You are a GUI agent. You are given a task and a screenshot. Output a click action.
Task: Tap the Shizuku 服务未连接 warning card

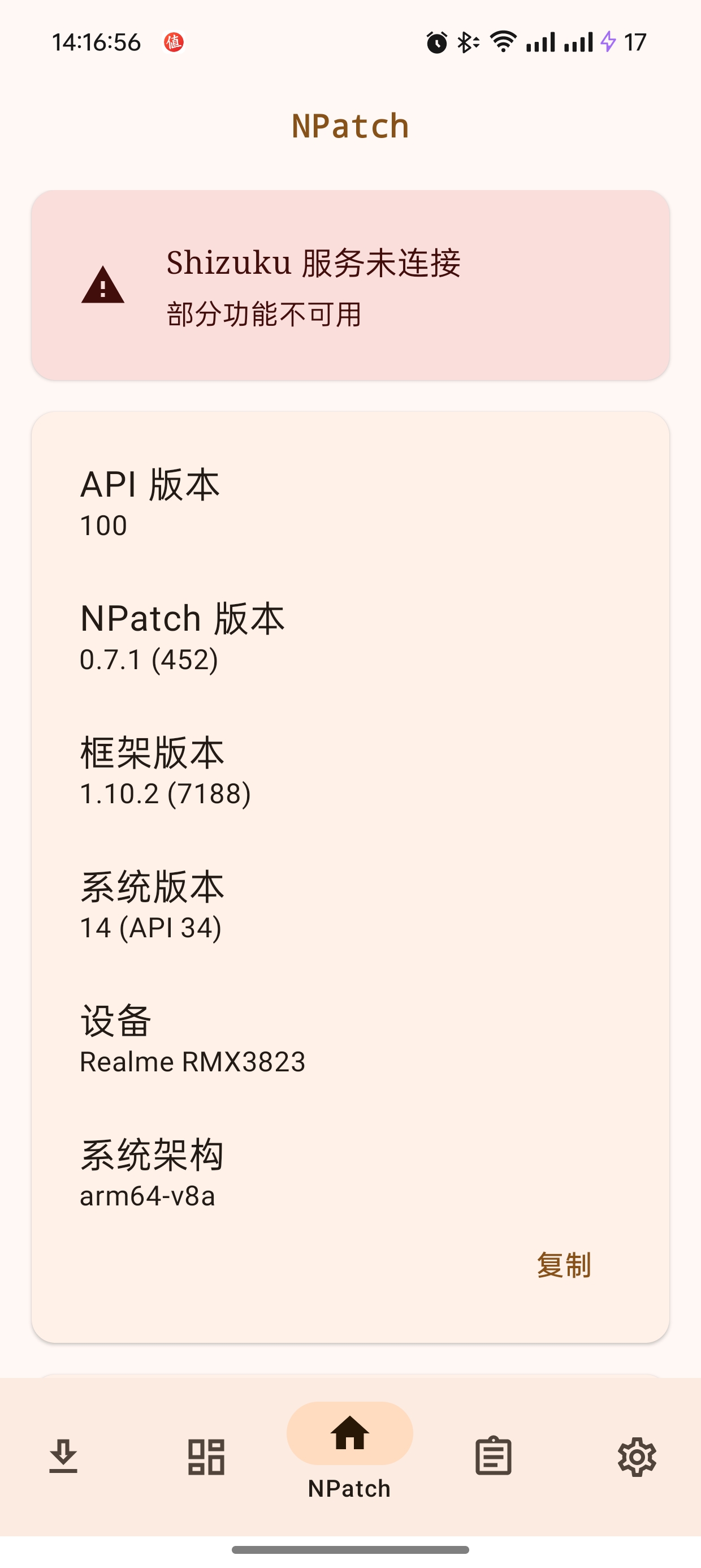point(350,285)
